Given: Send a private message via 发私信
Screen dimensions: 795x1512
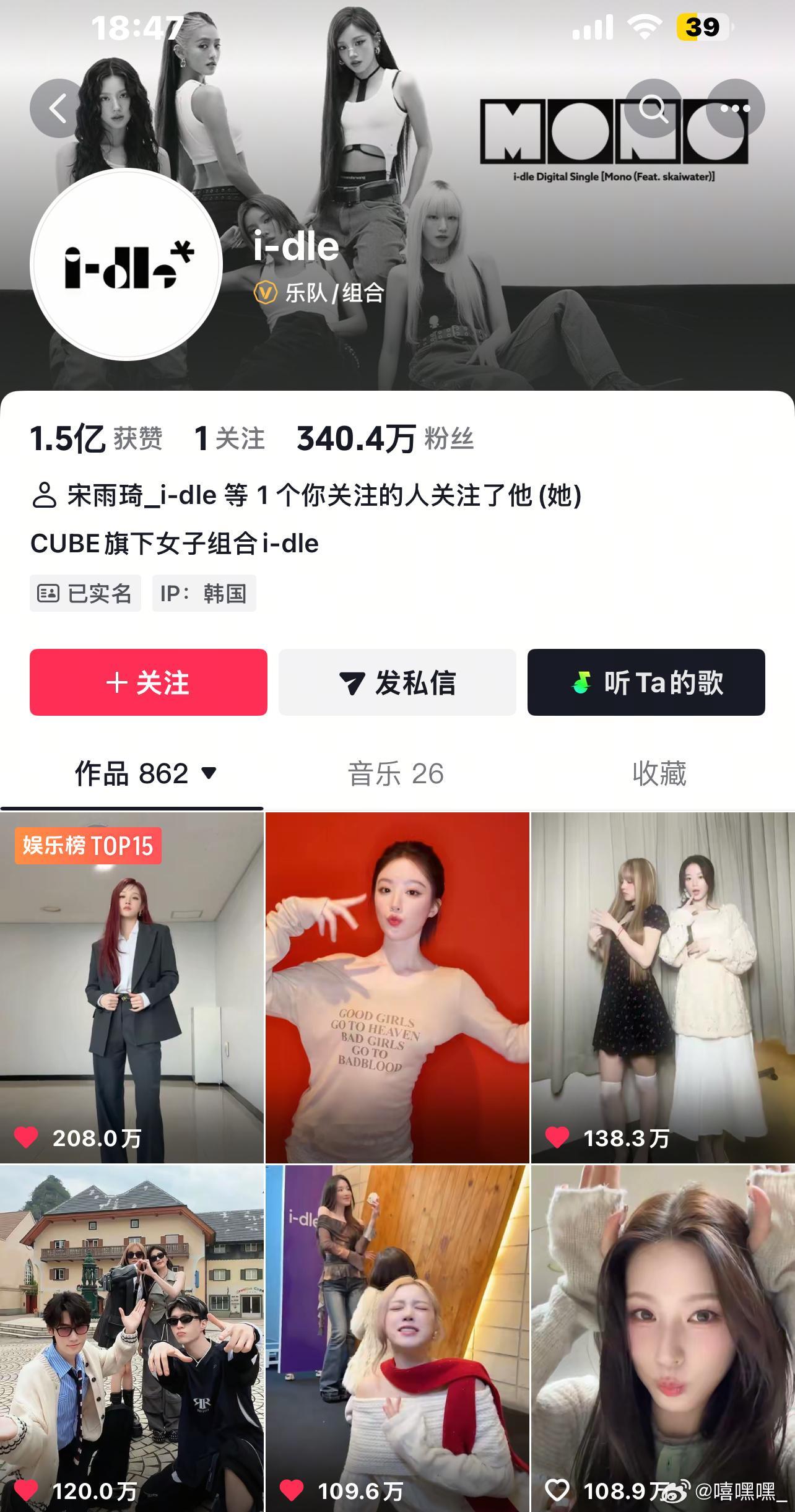Looking at the screenshot, I should (397, 682).
